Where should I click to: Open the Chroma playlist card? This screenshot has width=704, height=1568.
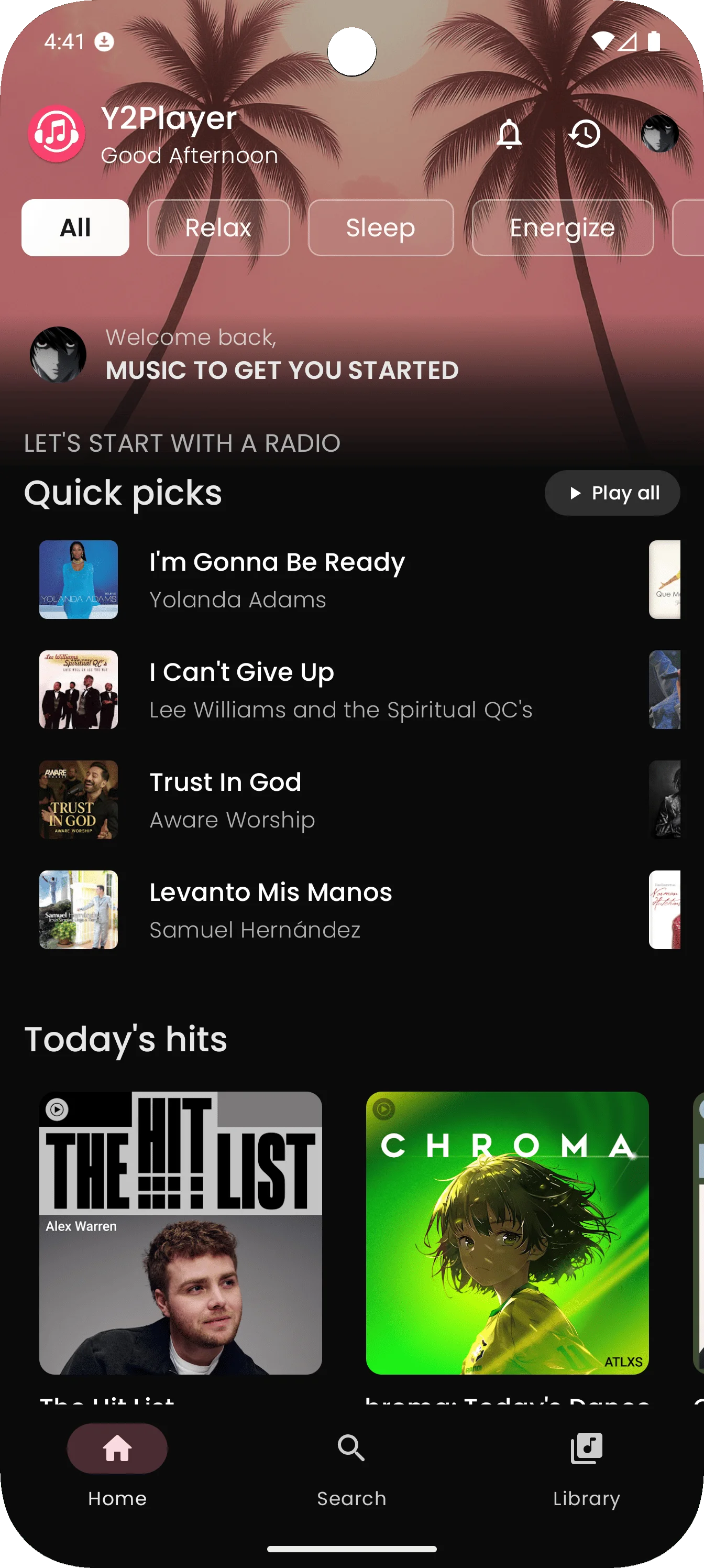pos(508,1233)
